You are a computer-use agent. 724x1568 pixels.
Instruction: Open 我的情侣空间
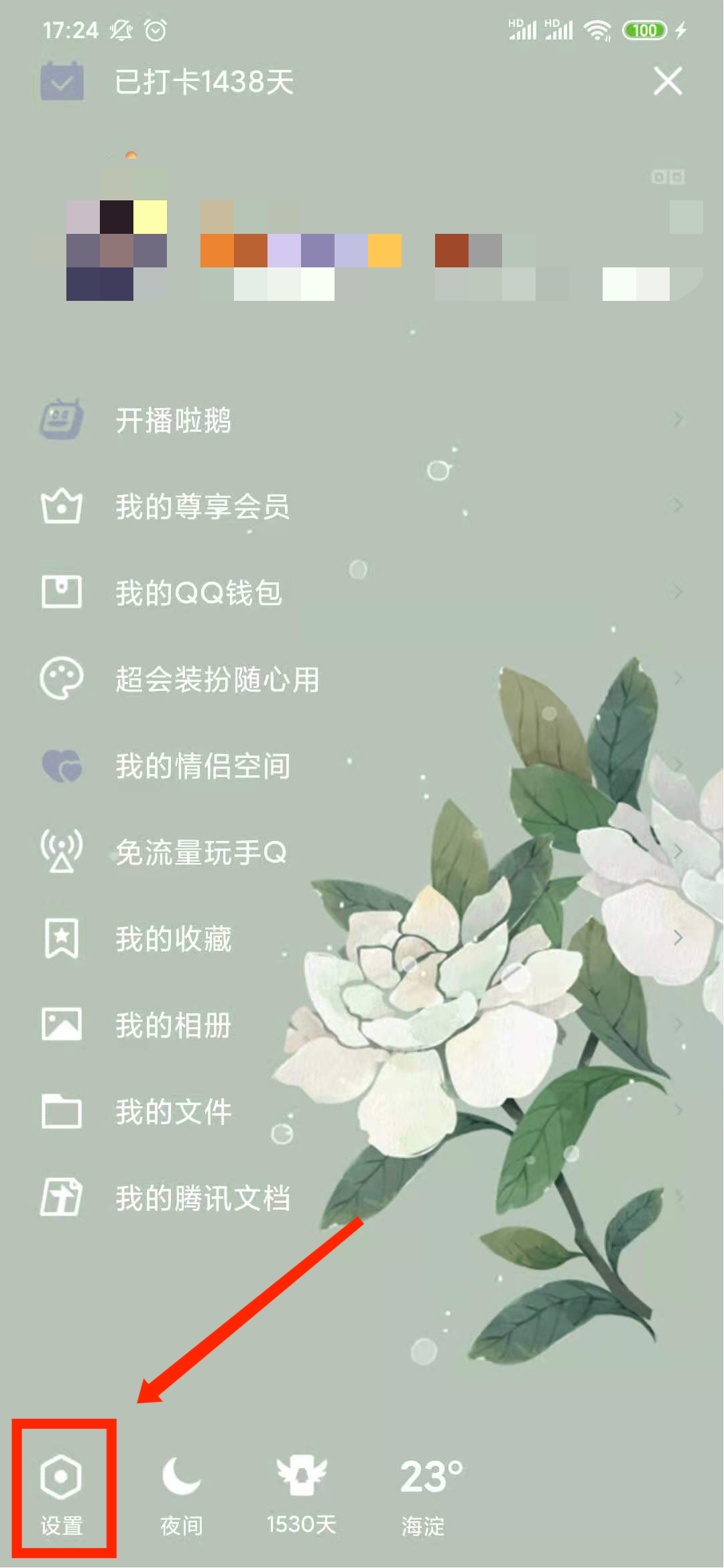click(x=201, y=766)
